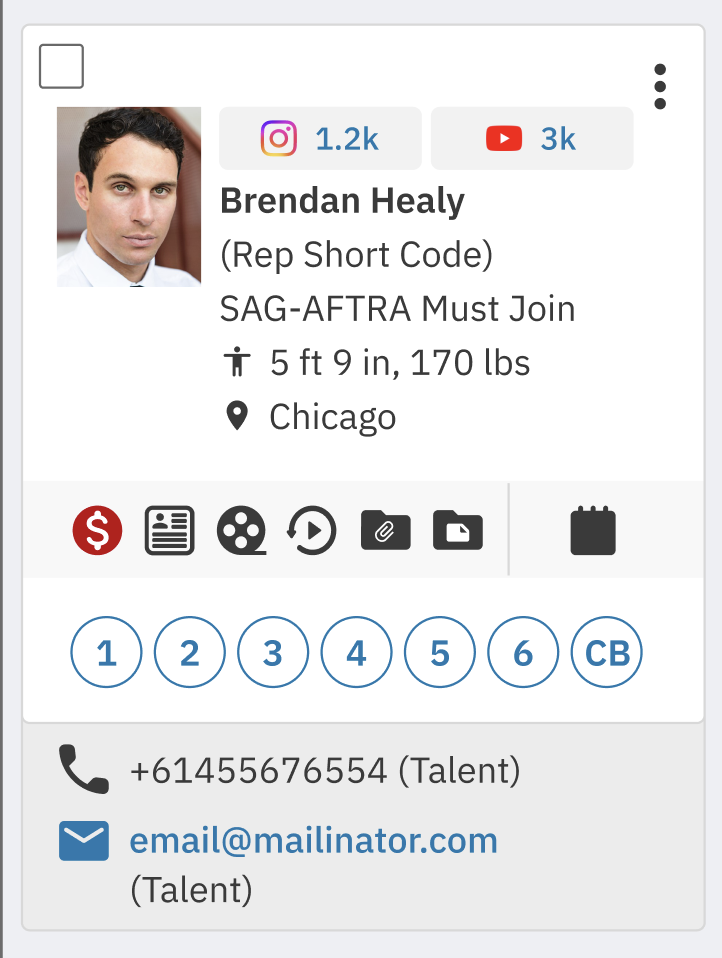Open the YouTube 3k chip
722x958 pixels.
coord(531,138)
